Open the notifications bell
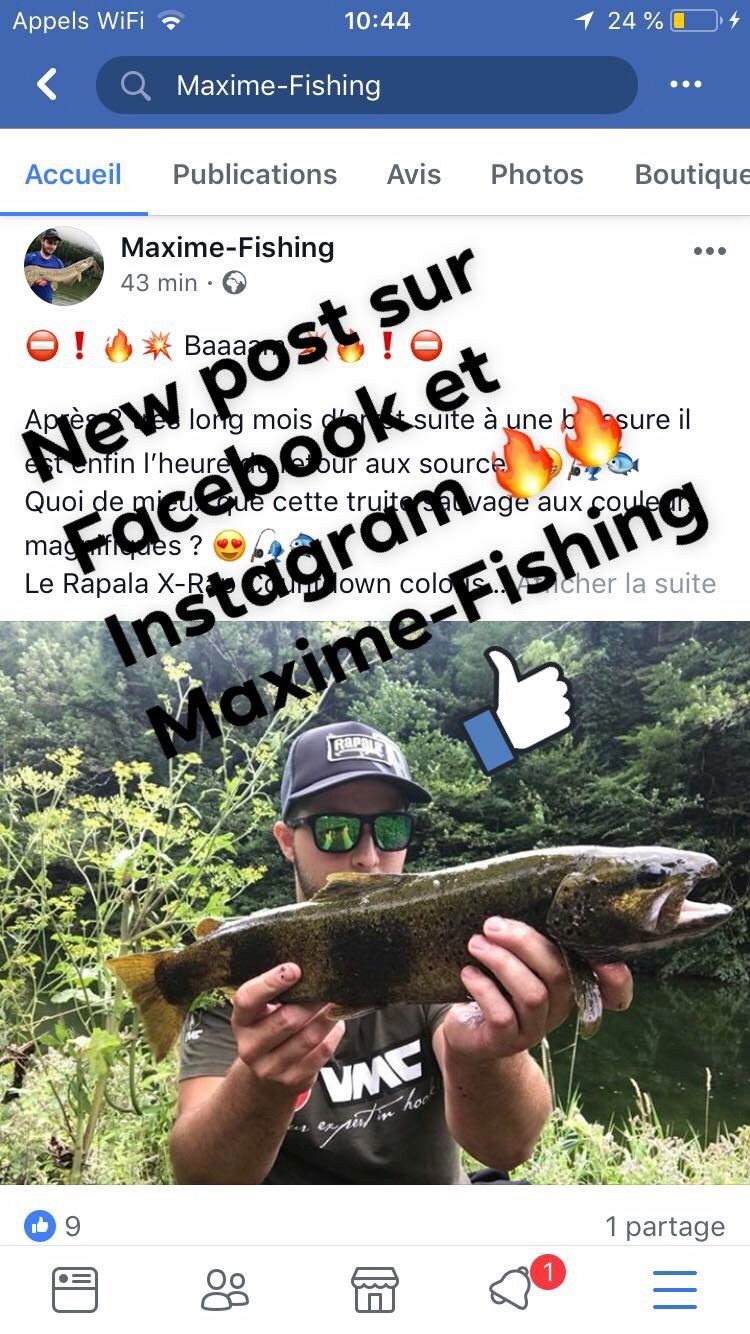 pyautogui.click(x=512, y=1289)
